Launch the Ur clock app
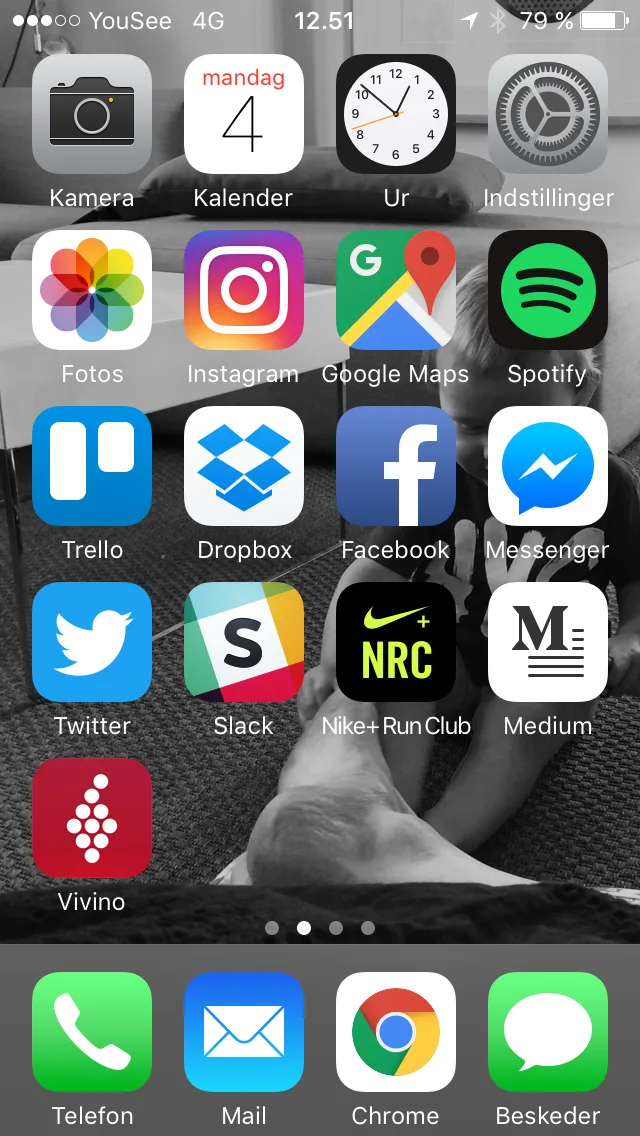Viewport: 640px width, 1136px height. click(396, 114)
